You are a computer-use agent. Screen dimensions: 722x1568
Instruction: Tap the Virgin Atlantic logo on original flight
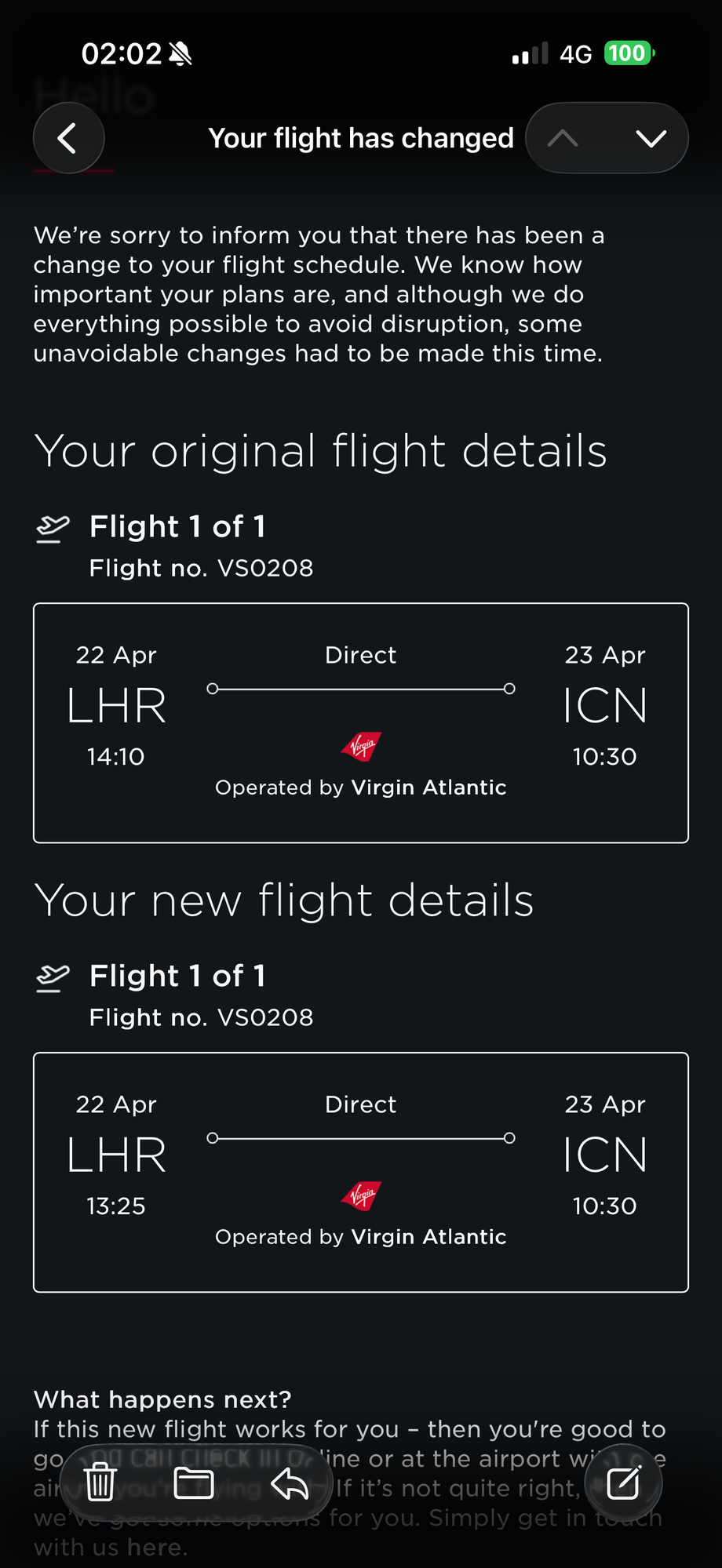click(360, 746)
